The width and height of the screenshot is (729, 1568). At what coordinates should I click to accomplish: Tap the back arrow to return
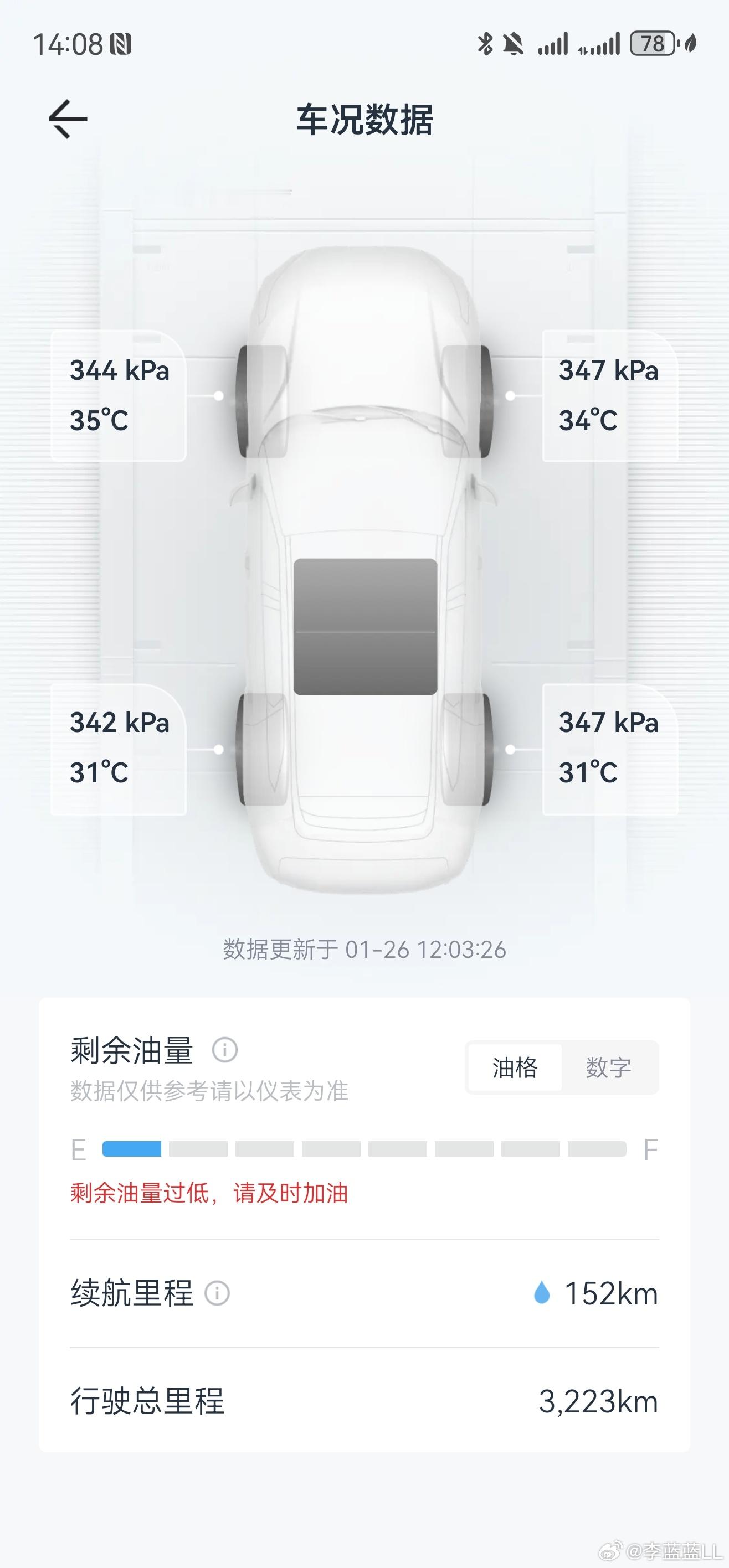(x=67, y=117)
